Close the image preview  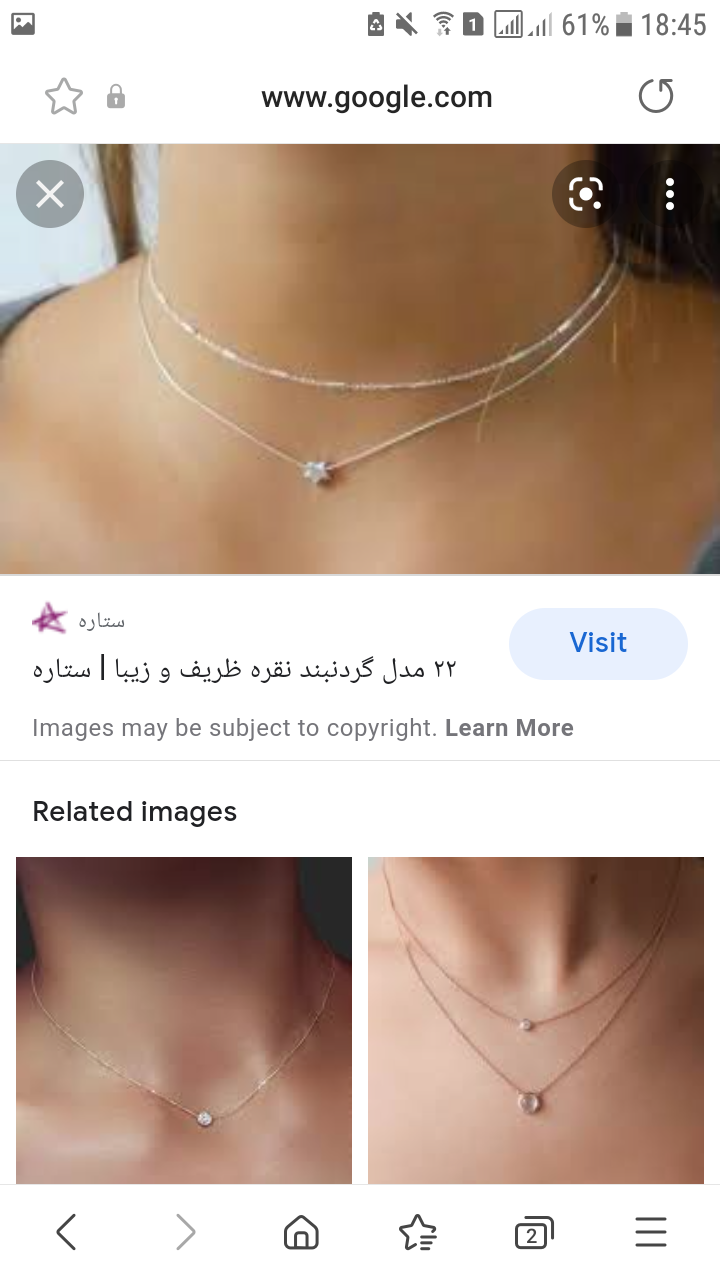tap(50, 194)
